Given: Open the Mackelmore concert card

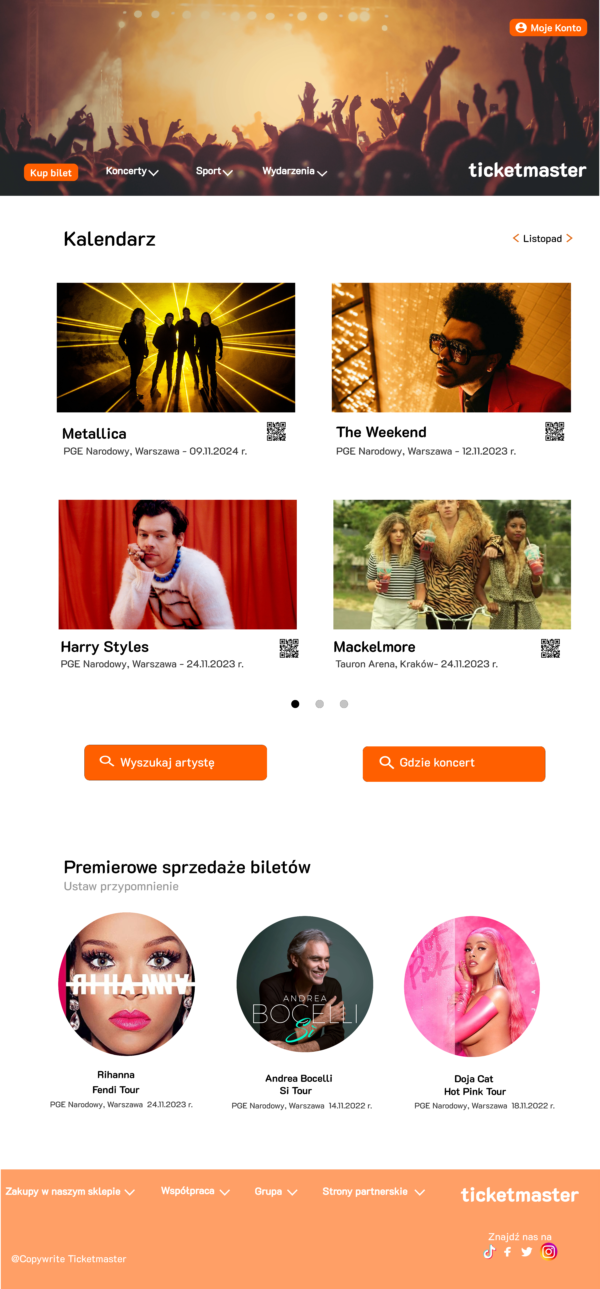Looking at the screenshot, I should [x=451, y=564].
